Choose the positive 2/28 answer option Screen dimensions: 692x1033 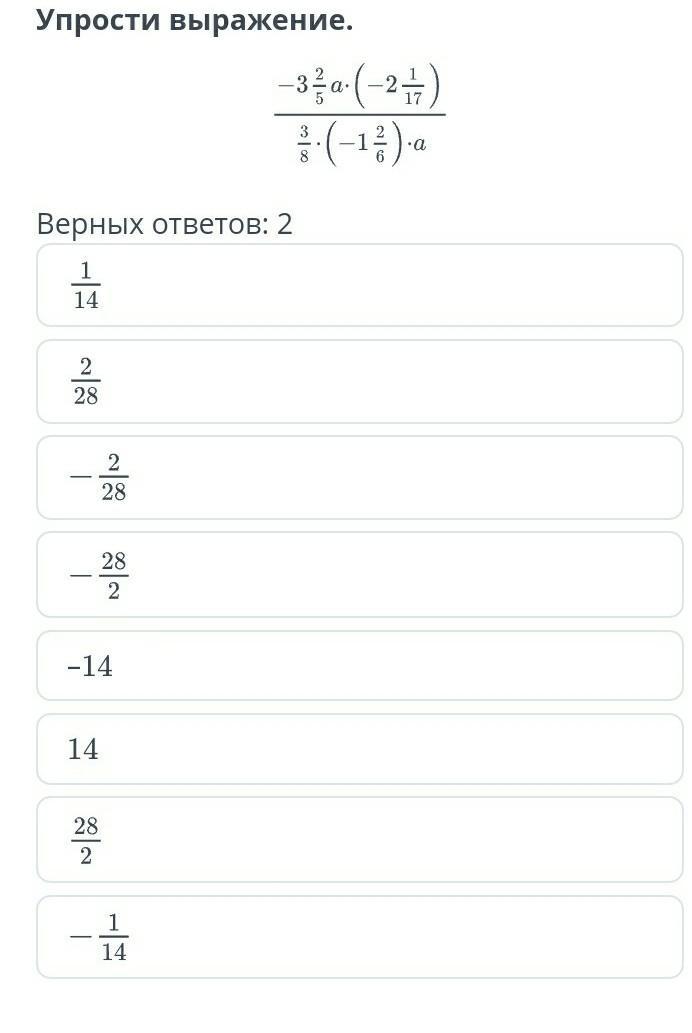pos(359,381)
